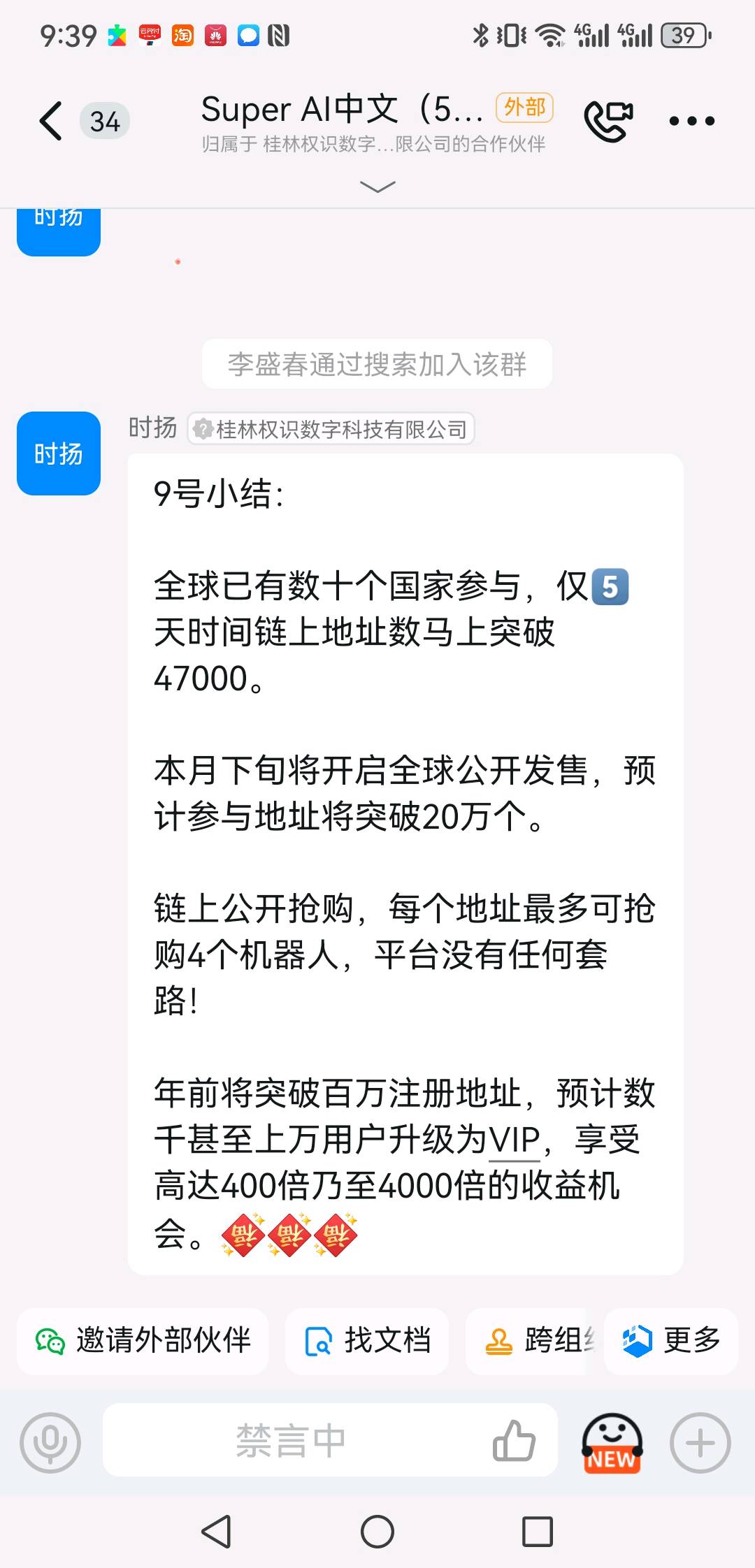
Task: Open 时扬's avatar beside the 9号小结 message
Action: 59,453
